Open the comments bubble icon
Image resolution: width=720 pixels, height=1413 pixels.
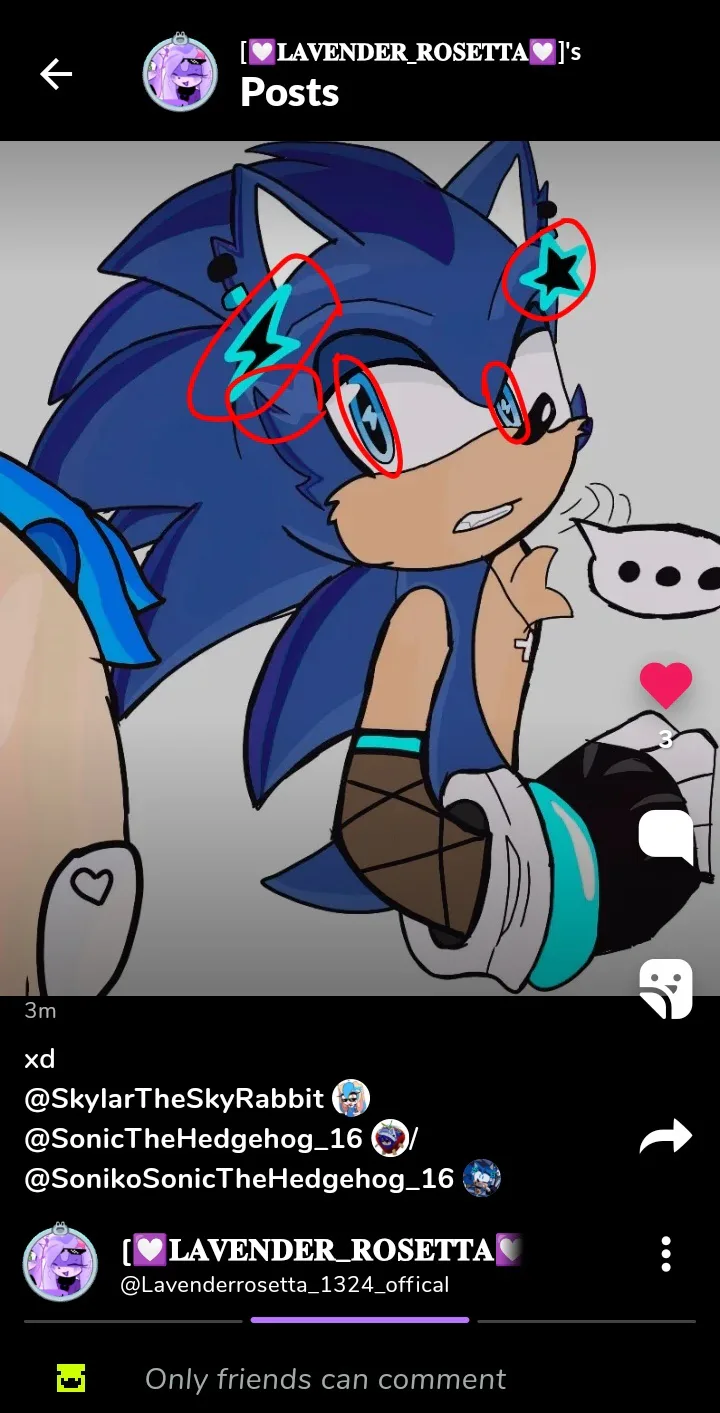pyautogui.click(x=666, y=837)
